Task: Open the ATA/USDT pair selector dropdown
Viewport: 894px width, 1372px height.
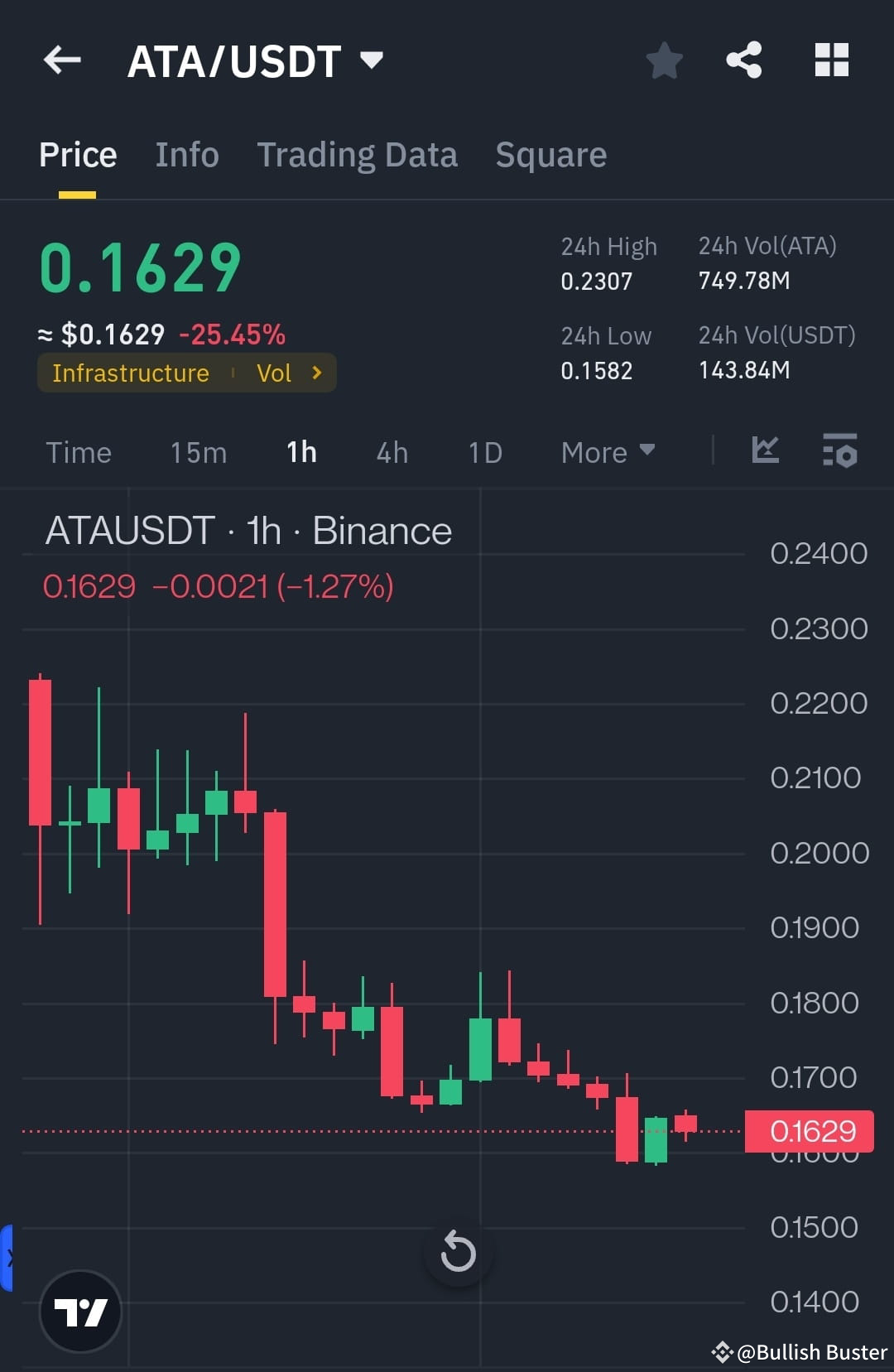Action: [254, 60]
